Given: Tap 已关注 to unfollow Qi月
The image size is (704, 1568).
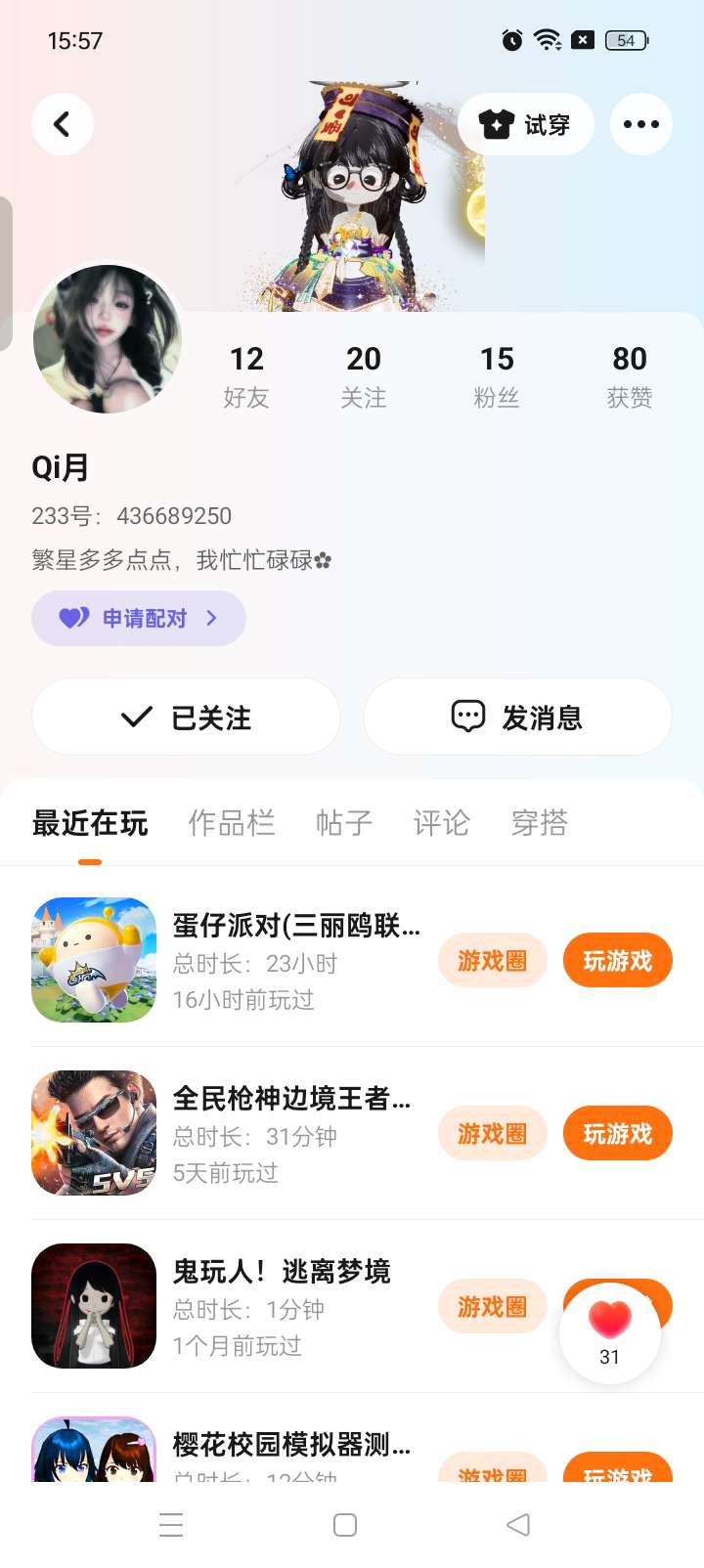Looking at the screenshot, I should pos(186,718).
